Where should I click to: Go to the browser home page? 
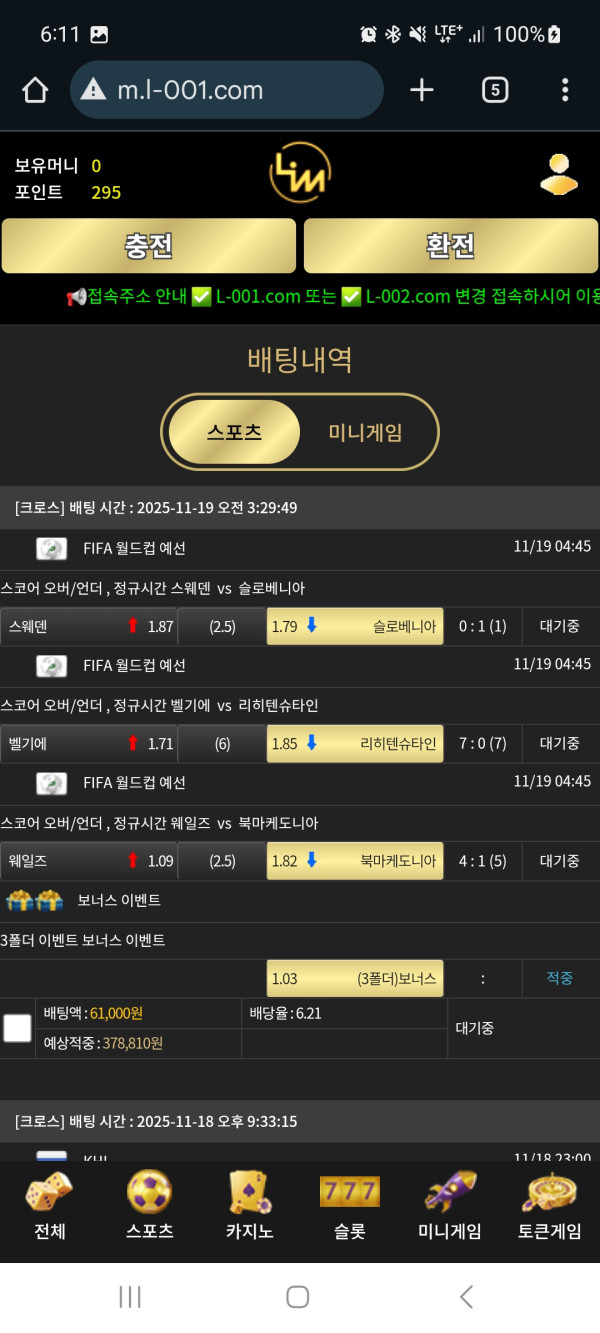click(35, 91)
